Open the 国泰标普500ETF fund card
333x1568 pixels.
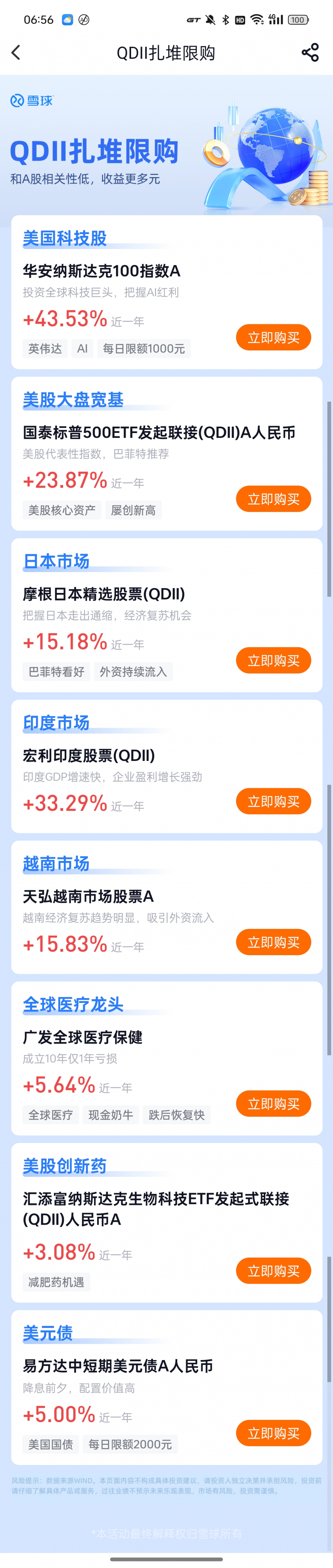point(158,433)
